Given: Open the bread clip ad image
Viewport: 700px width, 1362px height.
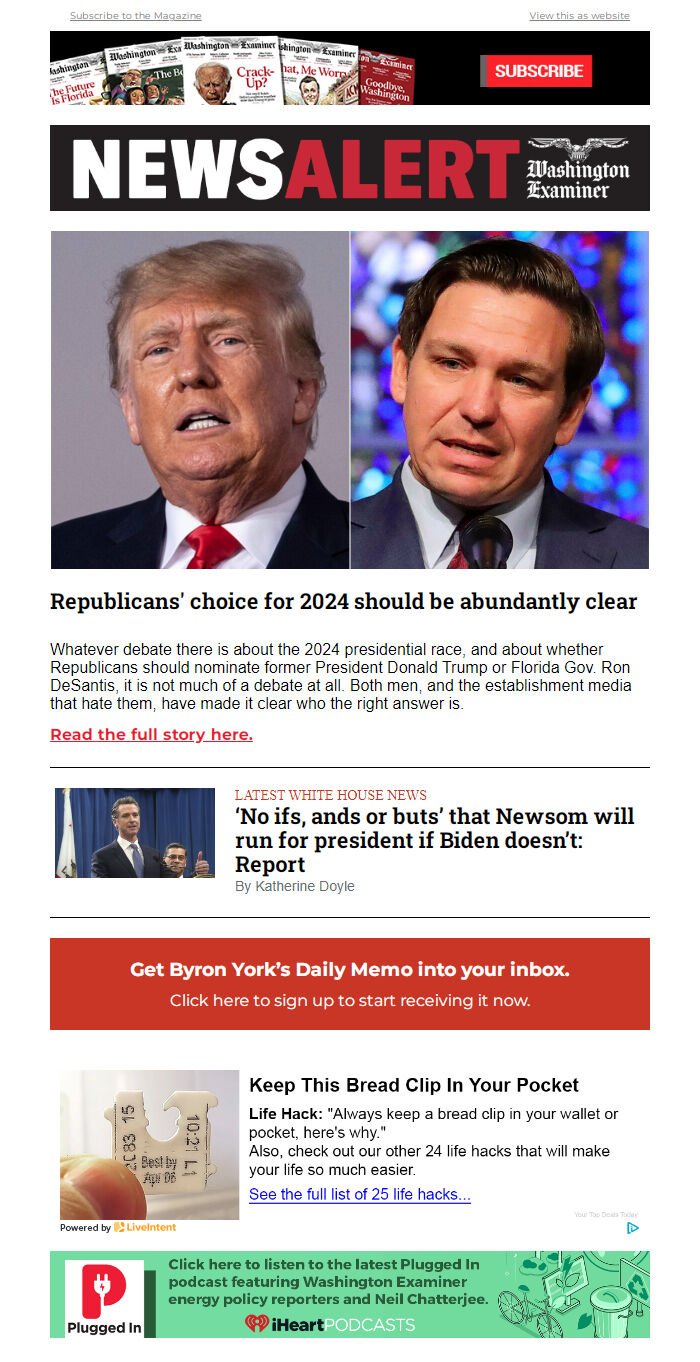Looking at the screenshot, I should (150, 1145).
